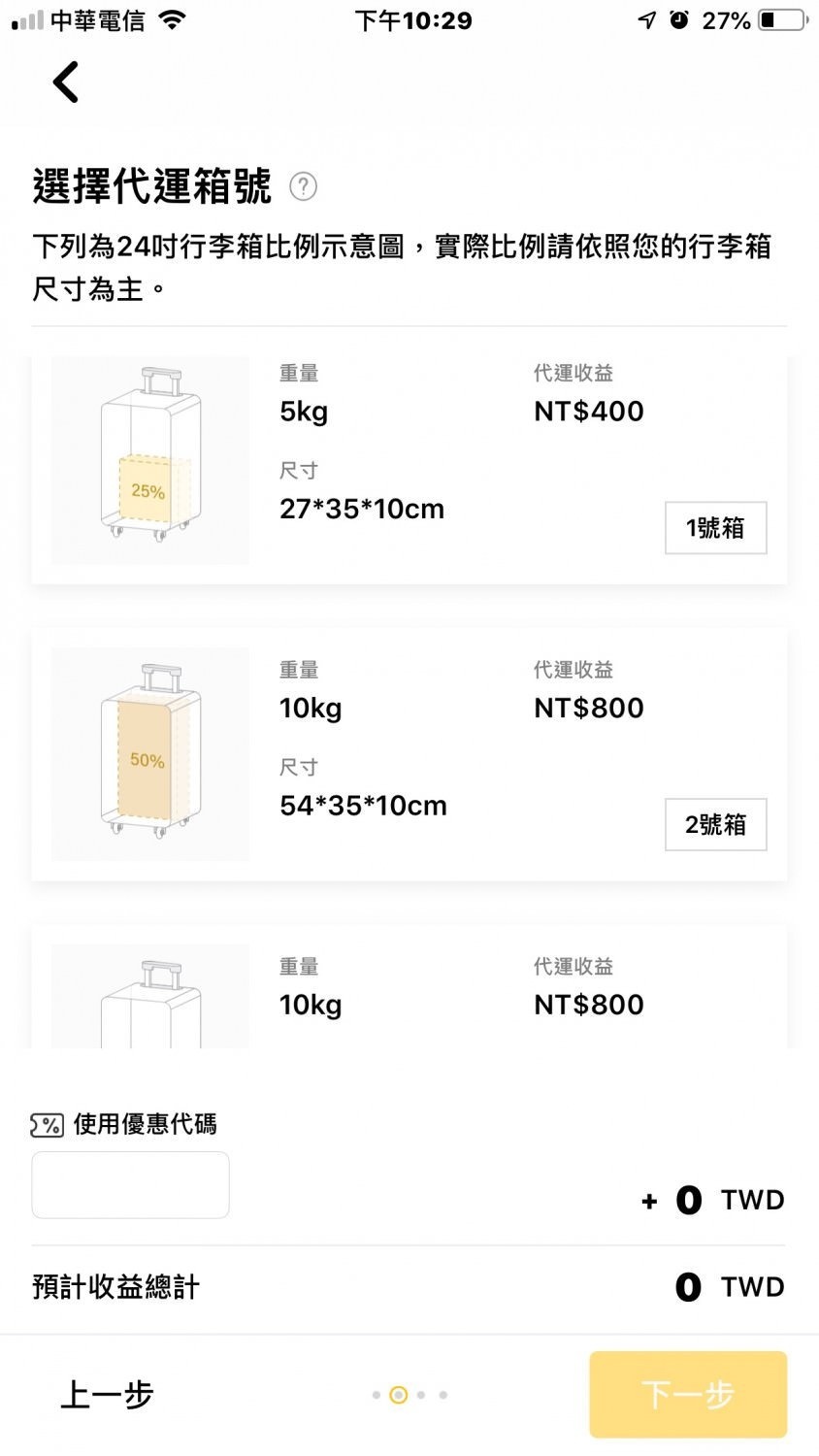This screenshot has width=819, height=1456.
Task: Open the help icon beside 選擇代運箱號
Action: coord(303,186)
